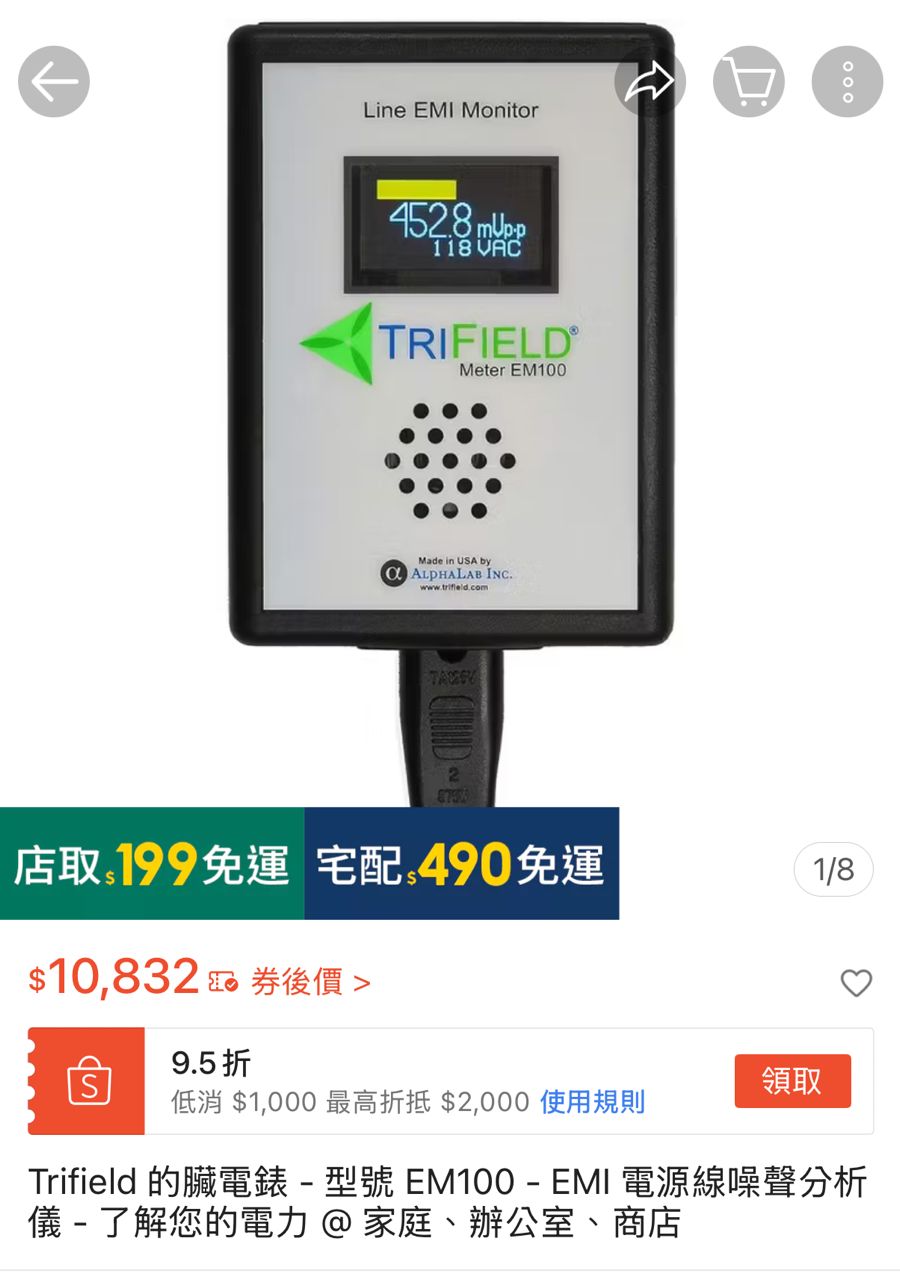This screenshot has height=1280, width=900.
Task: Add product to favorites with heart icon
Action: click(x=856, y=983)
